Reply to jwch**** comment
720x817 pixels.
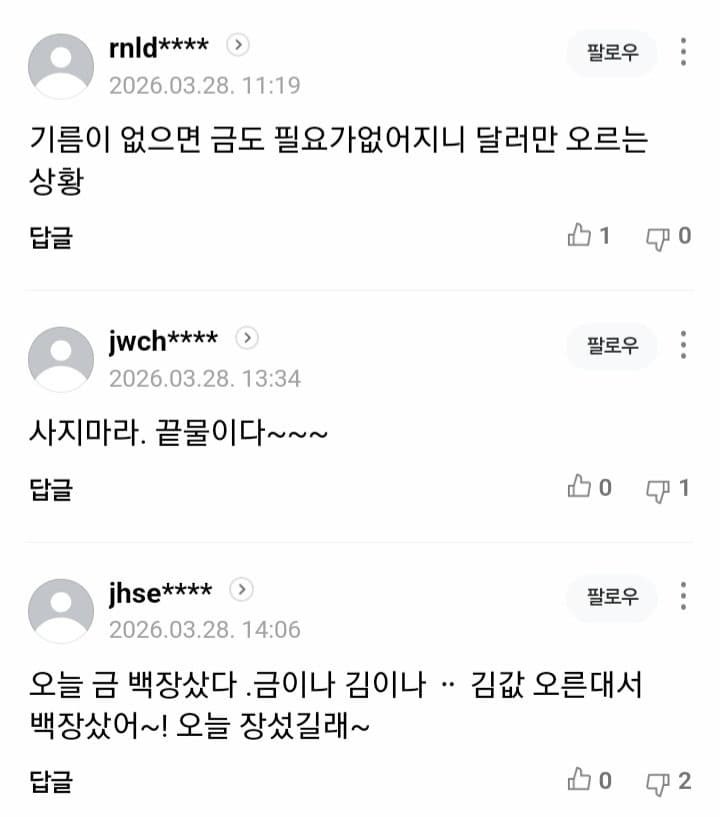click(51, 489)
